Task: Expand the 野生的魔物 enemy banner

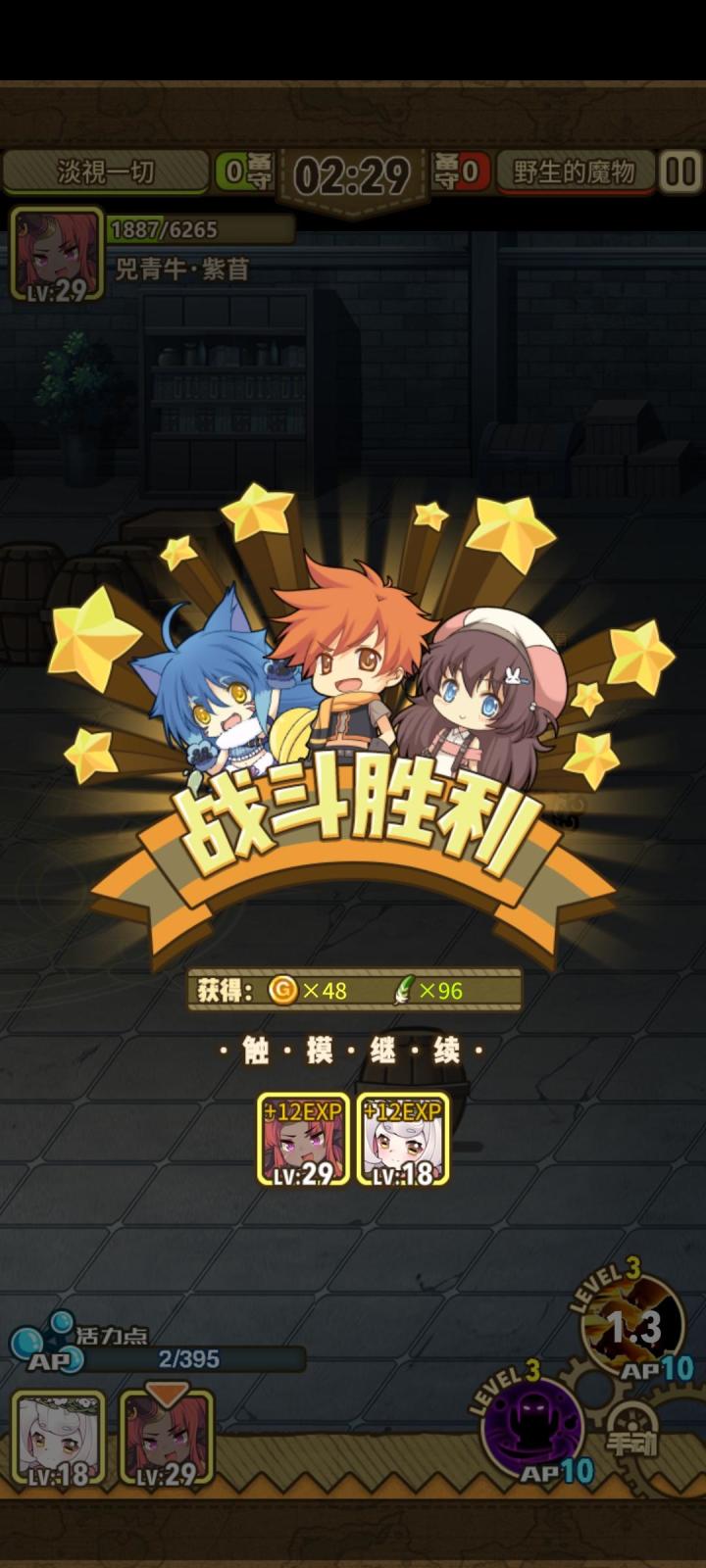Action: coord(573,169)
